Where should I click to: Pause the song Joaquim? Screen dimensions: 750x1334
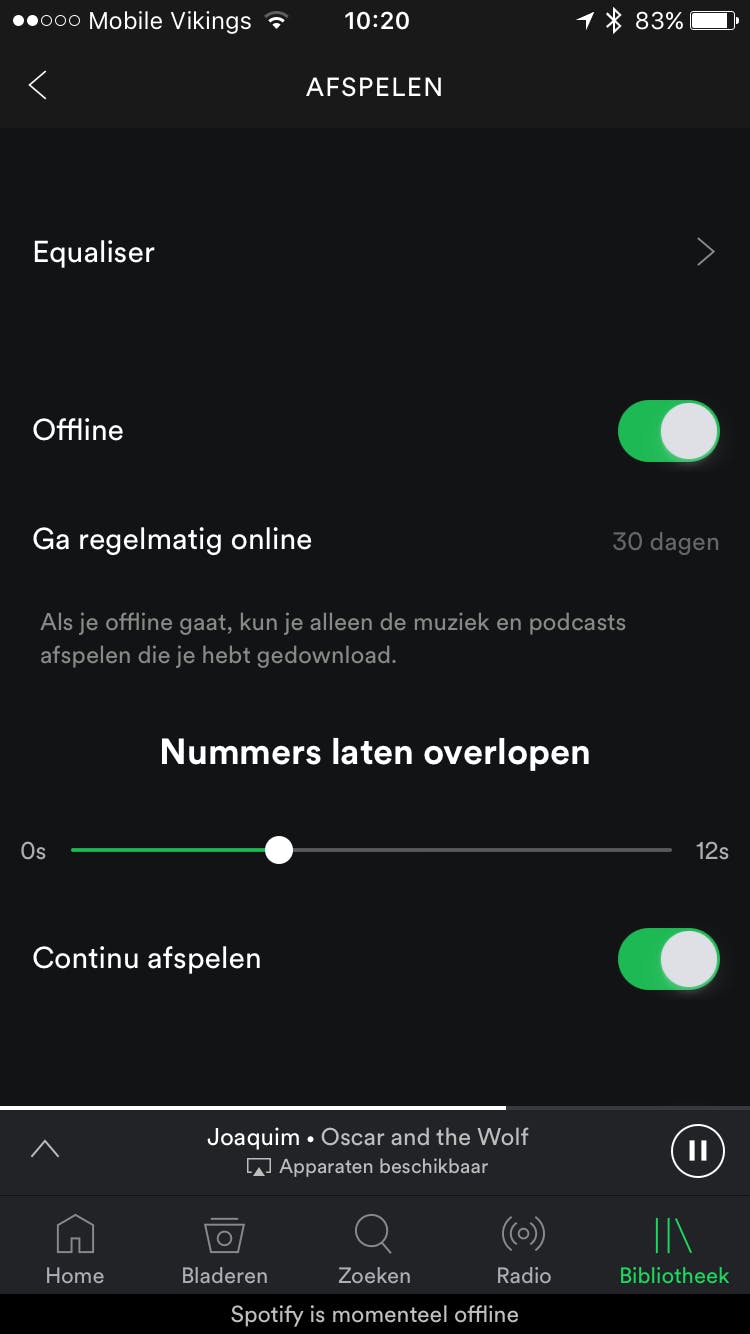(697, 1151)
